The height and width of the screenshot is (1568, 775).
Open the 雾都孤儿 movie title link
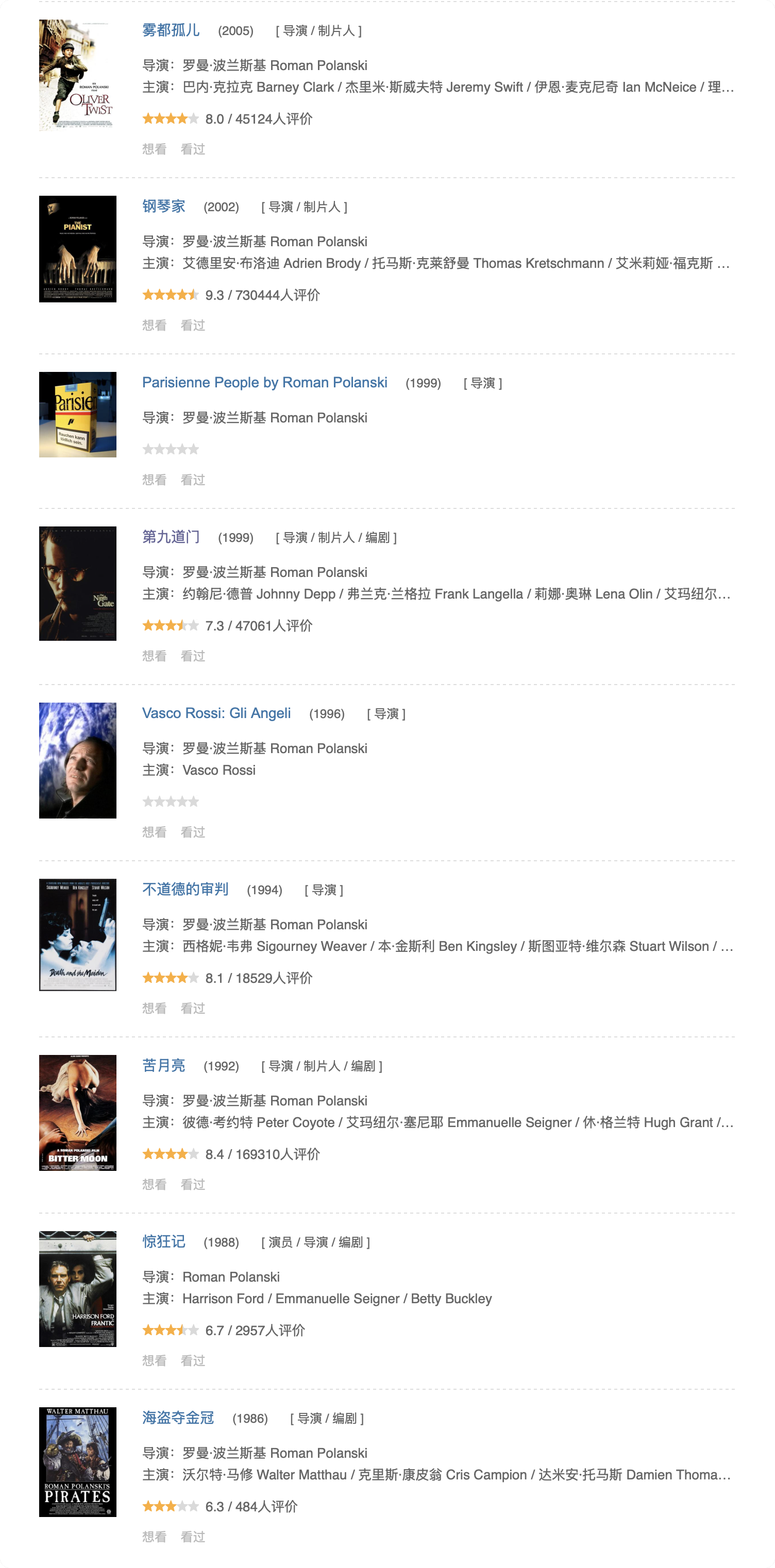(x=171, y=30)
